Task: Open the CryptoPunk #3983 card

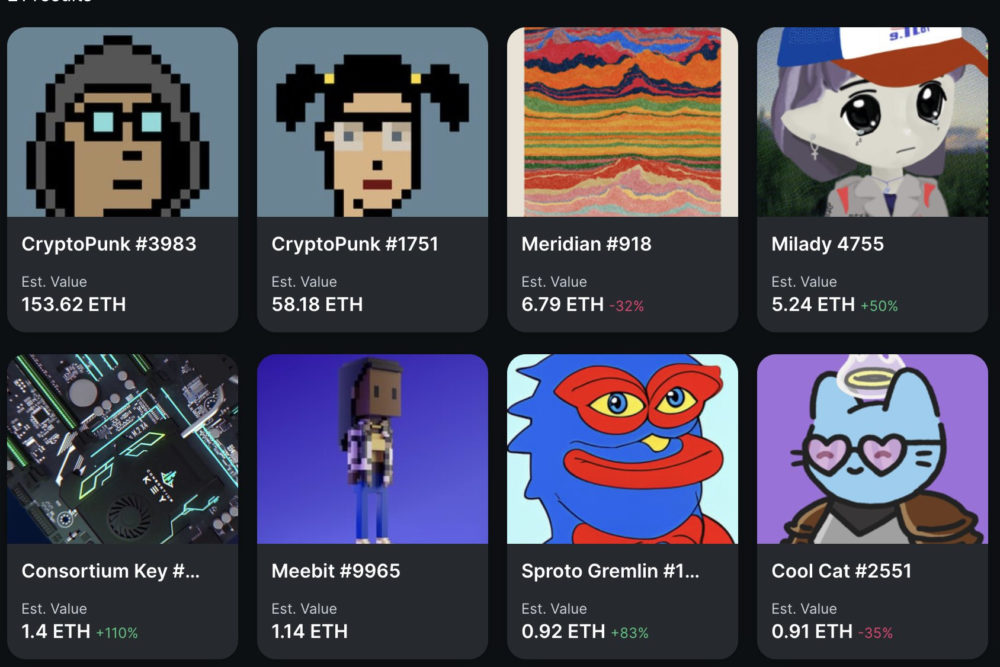Action: (122, 180)
